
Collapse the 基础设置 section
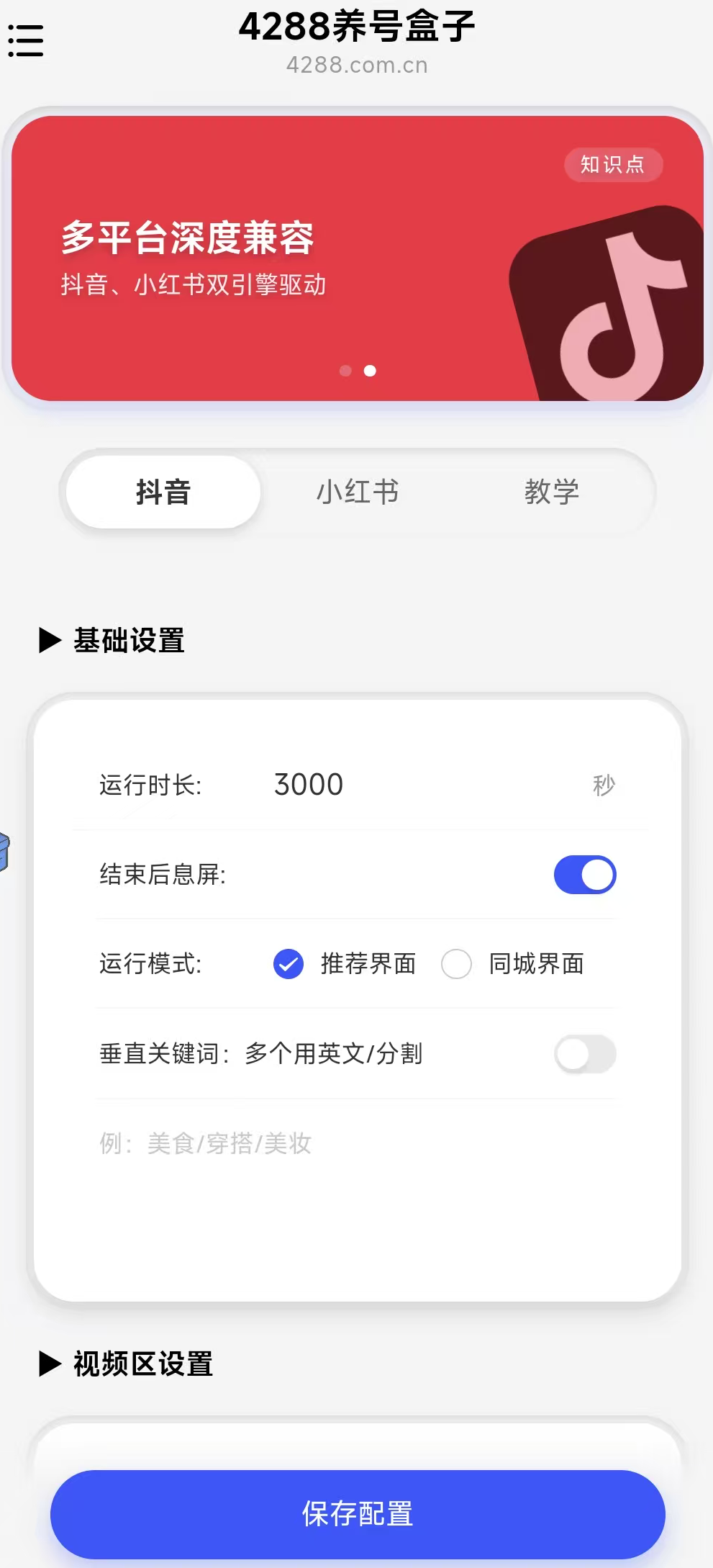point(112,640)
